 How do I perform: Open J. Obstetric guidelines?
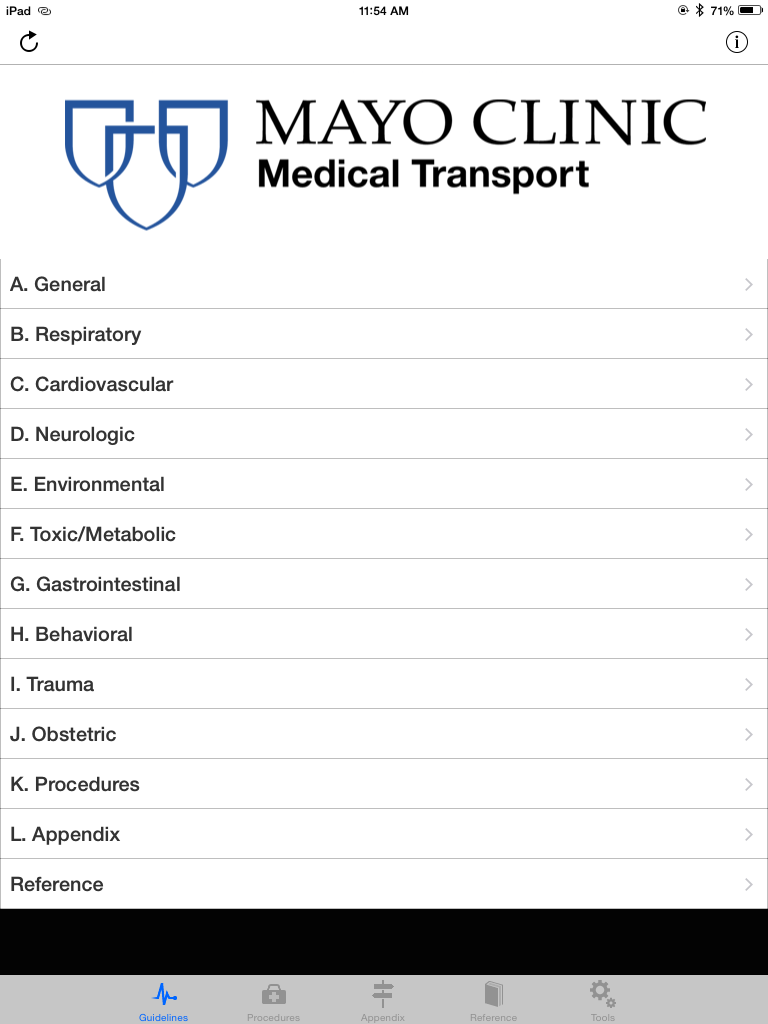coord(384,734)
